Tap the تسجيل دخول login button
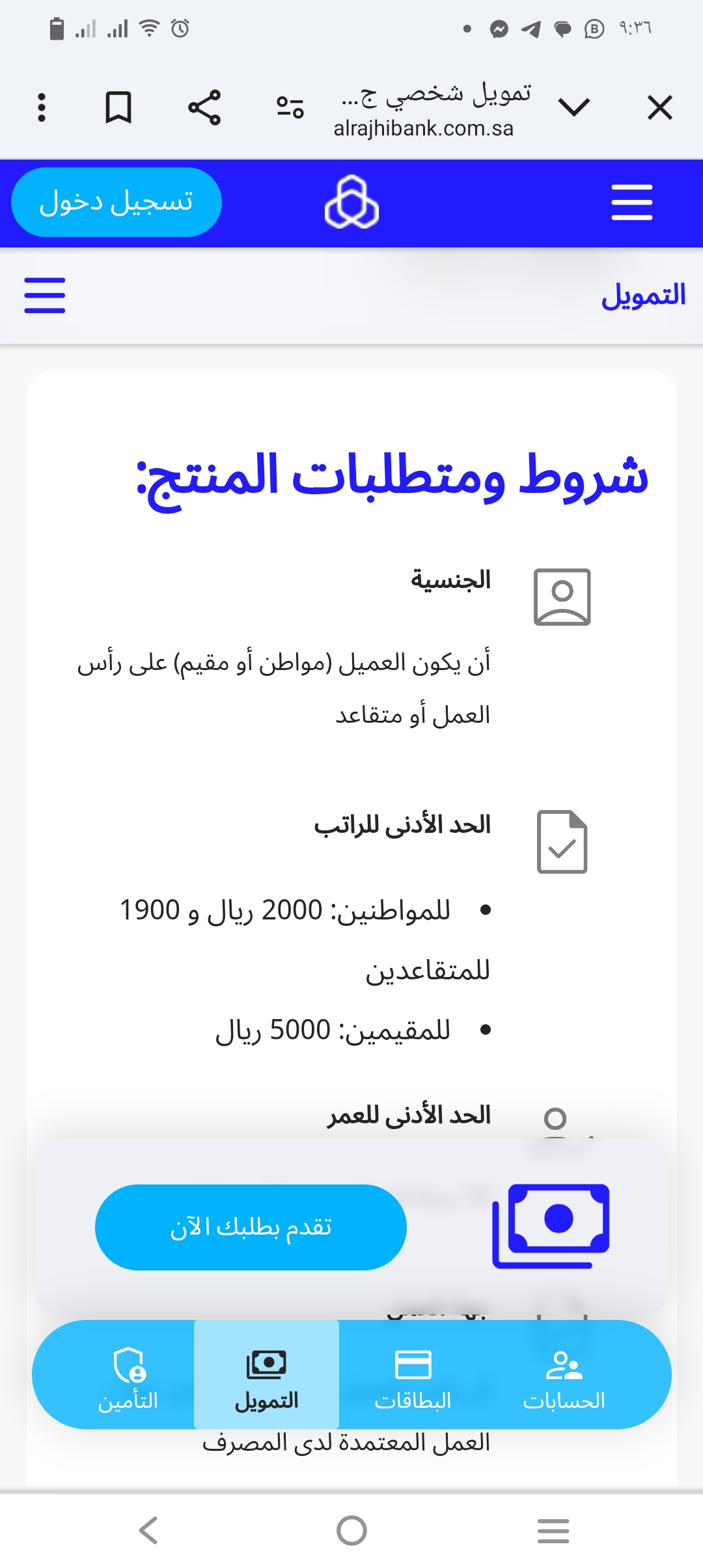 coord(117,202)
